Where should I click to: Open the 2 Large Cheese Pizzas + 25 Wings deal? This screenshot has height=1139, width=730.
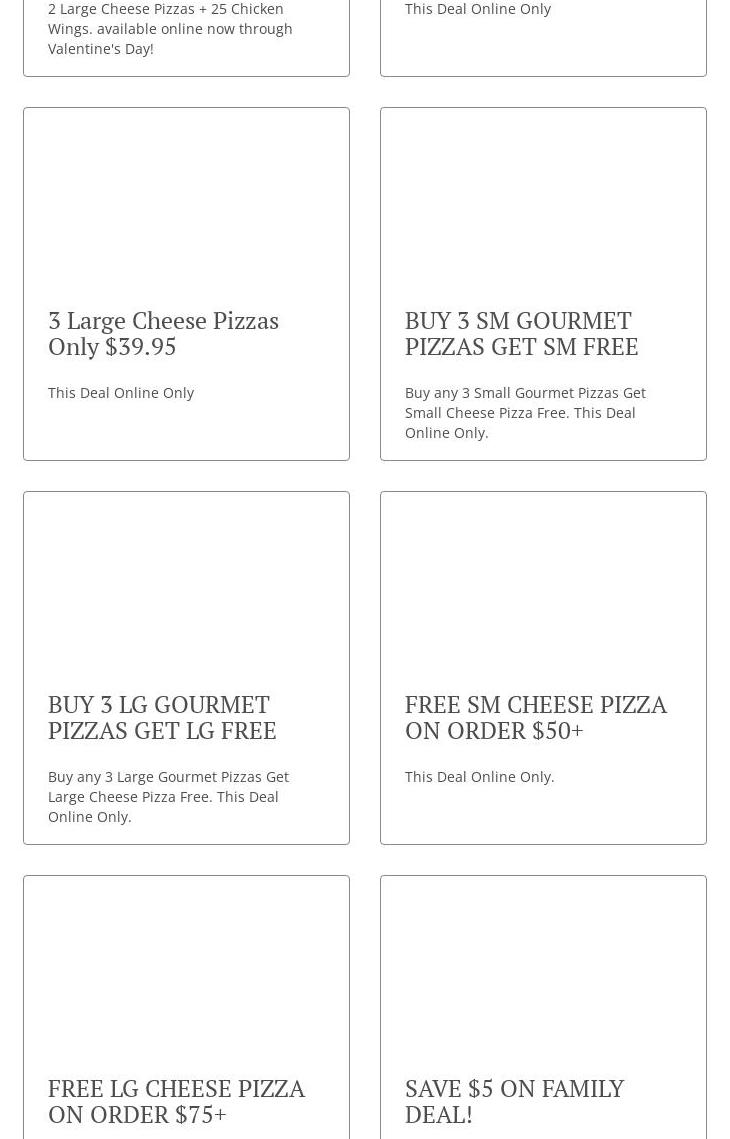tap(186, 30)
